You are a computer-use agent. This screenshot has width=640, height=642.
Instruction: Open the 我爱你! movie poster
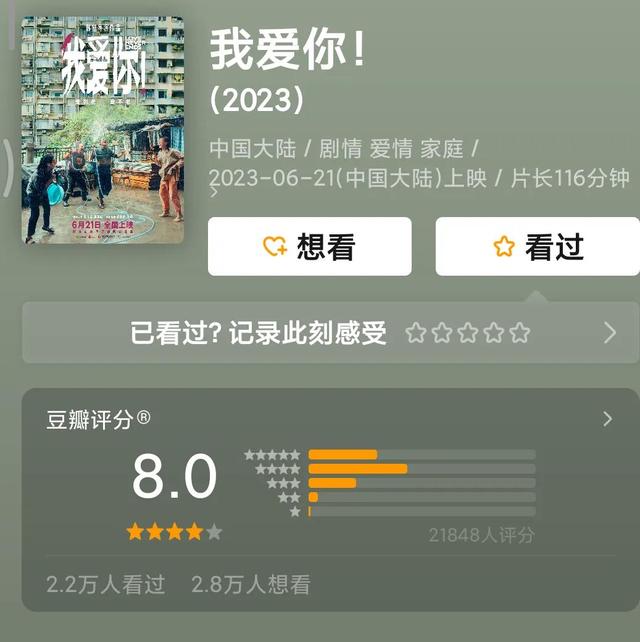click(103, 129)
